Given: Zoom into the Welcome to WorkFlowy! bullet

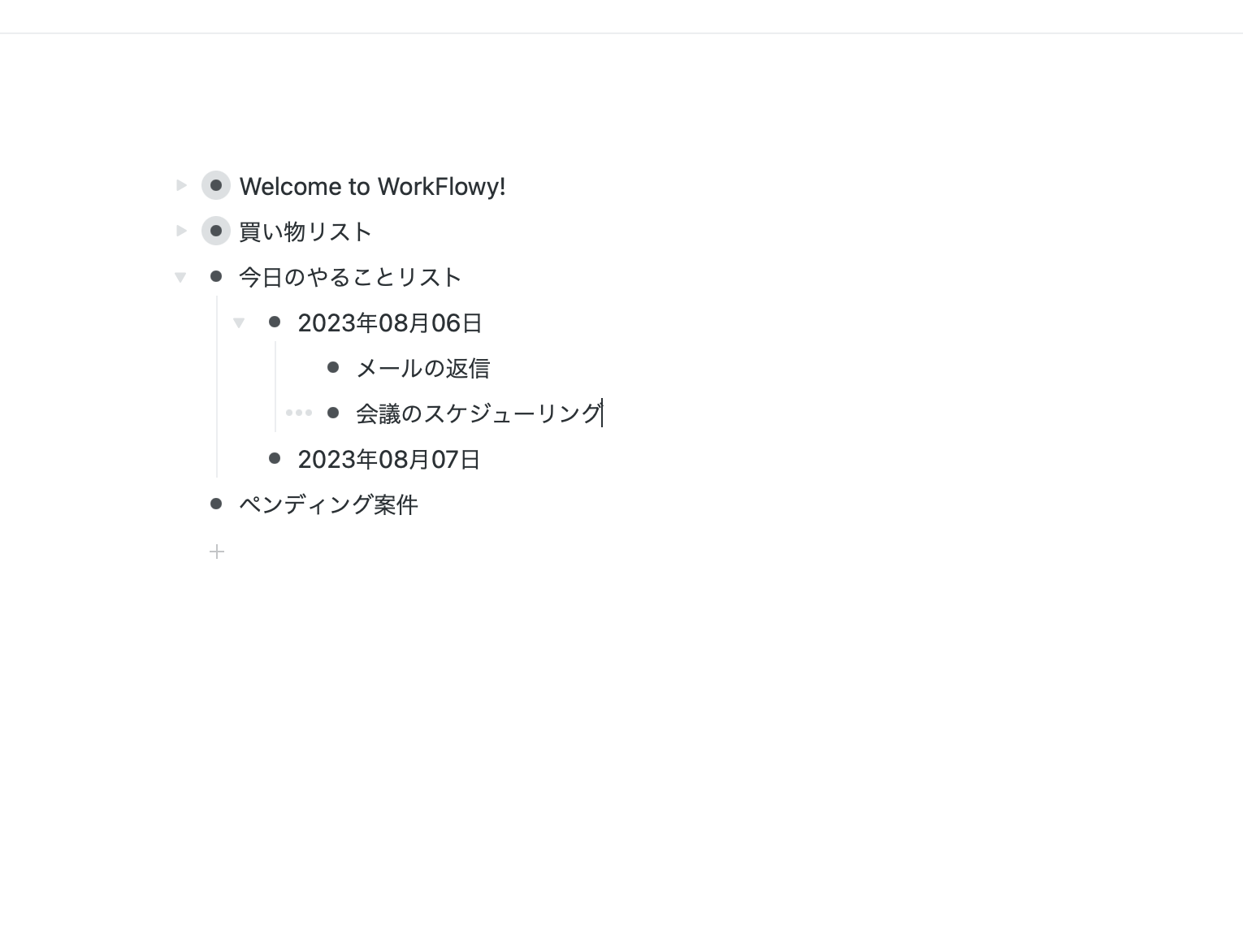Looking at the screenshot, I should [x=216, y=185].
